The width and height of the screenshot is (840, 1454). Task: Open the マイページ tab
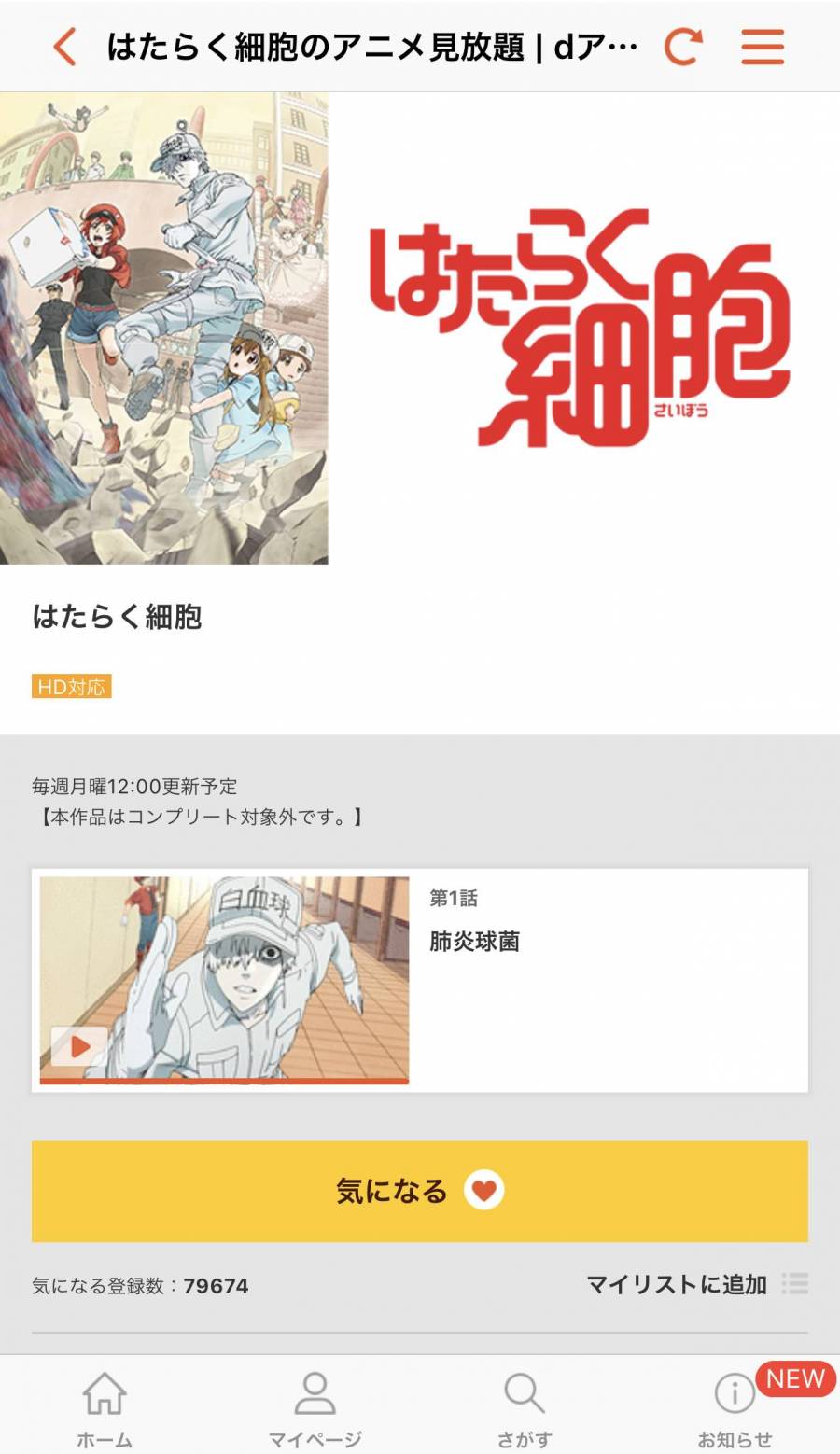point(315,1407)
